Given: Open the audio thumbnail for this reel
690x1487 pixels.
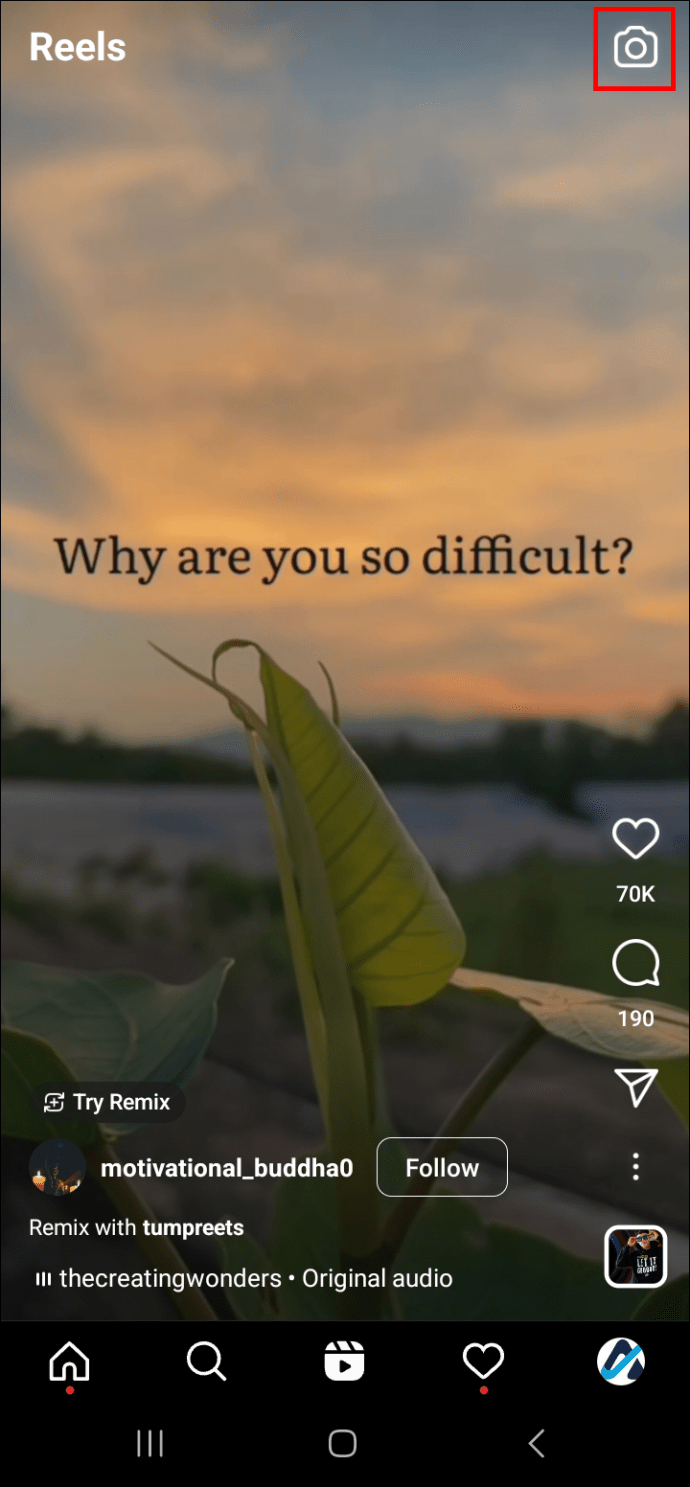Looking at the screenshot, I should (635, 1256).
